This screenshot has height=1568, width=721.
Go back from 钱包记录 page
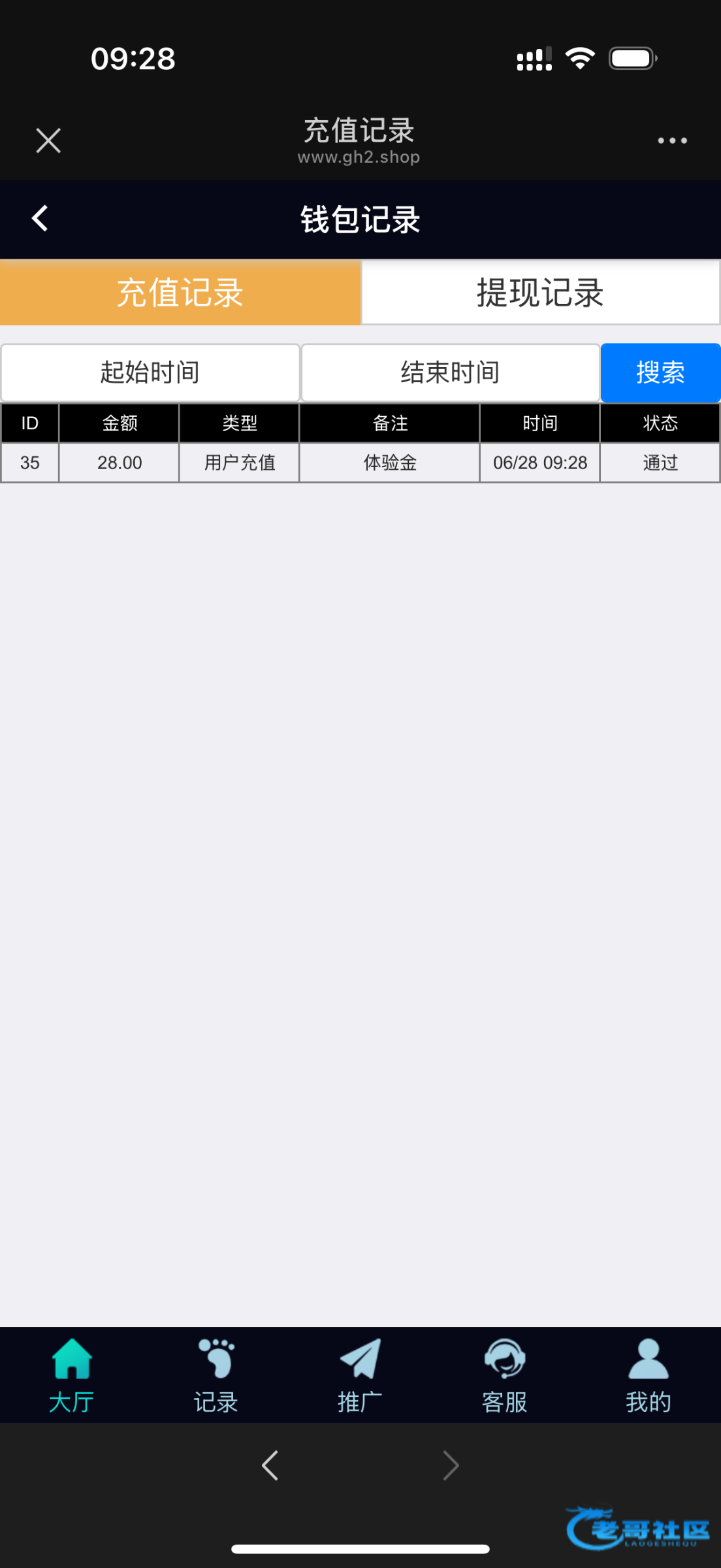pyautogui.click(x=40, y=218)
